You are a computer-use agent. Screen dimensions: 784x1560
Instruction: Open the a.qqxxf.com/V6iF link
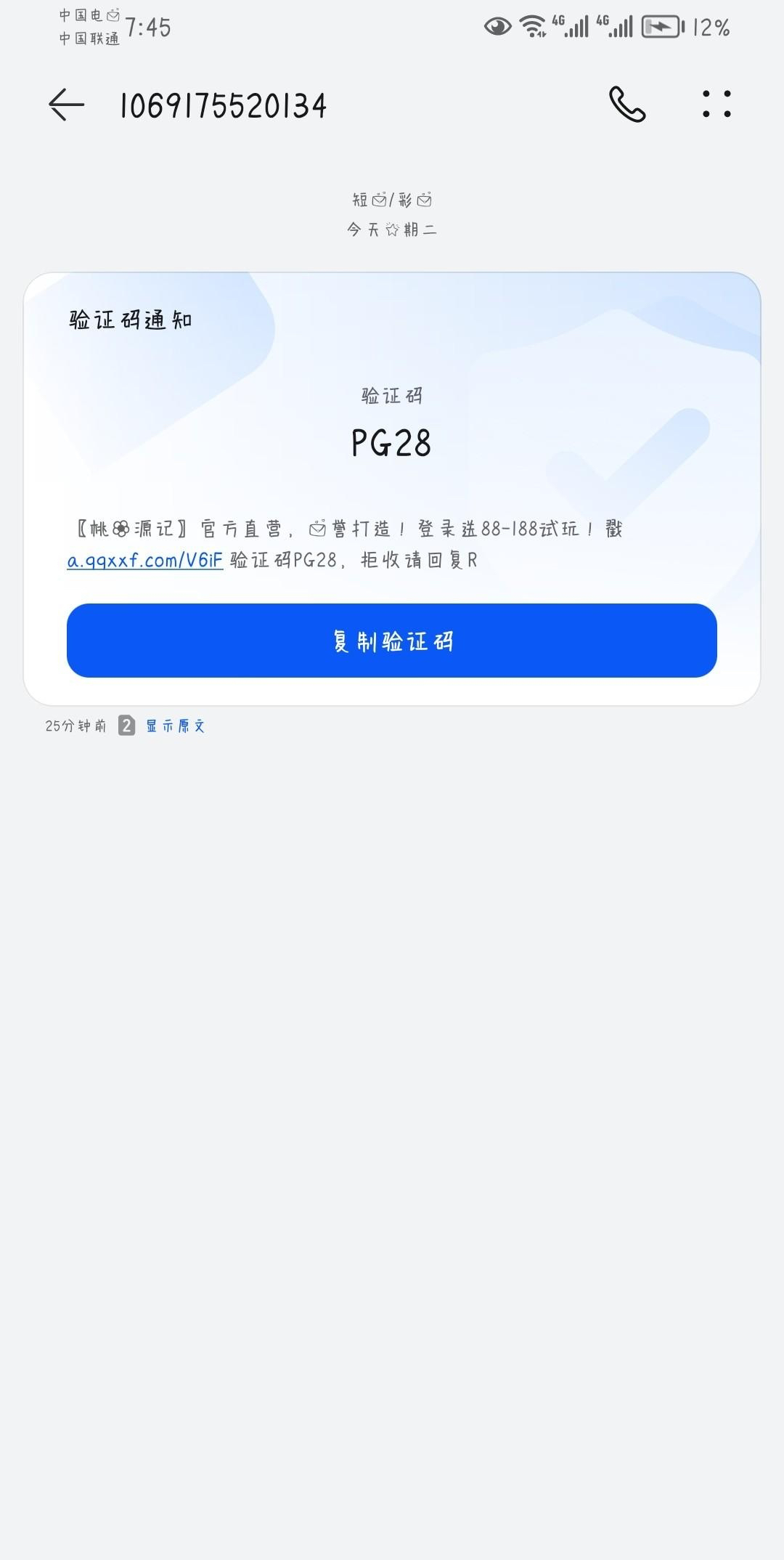coord(145,561)
